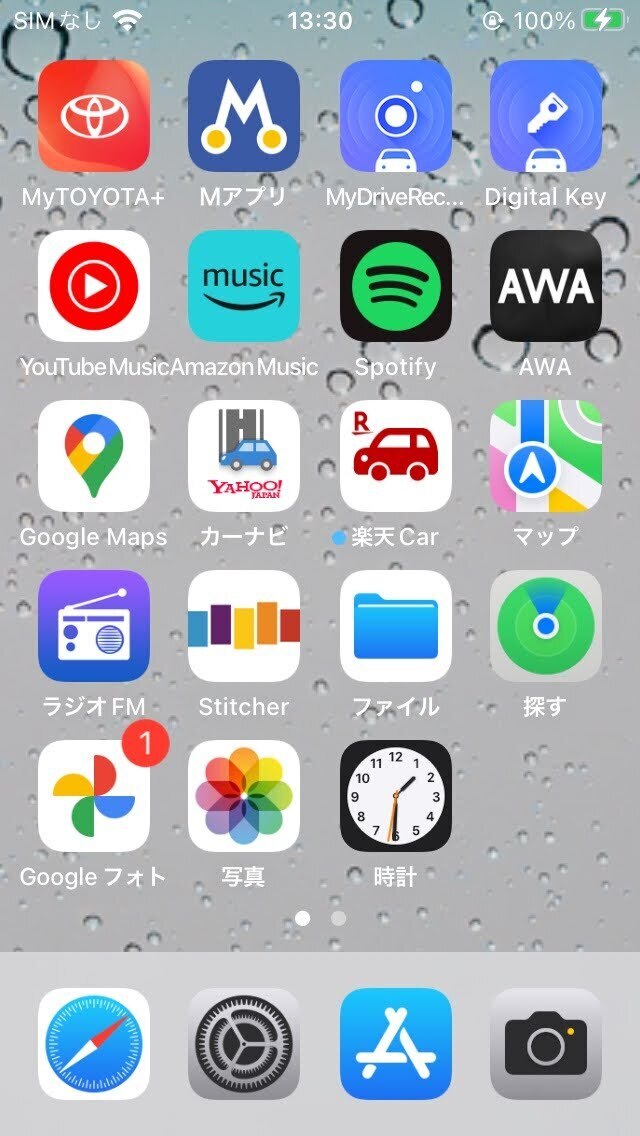Launch the Stitcher app
The width and height of the screenshot is (640, 1136).
(x=244, y=626)
